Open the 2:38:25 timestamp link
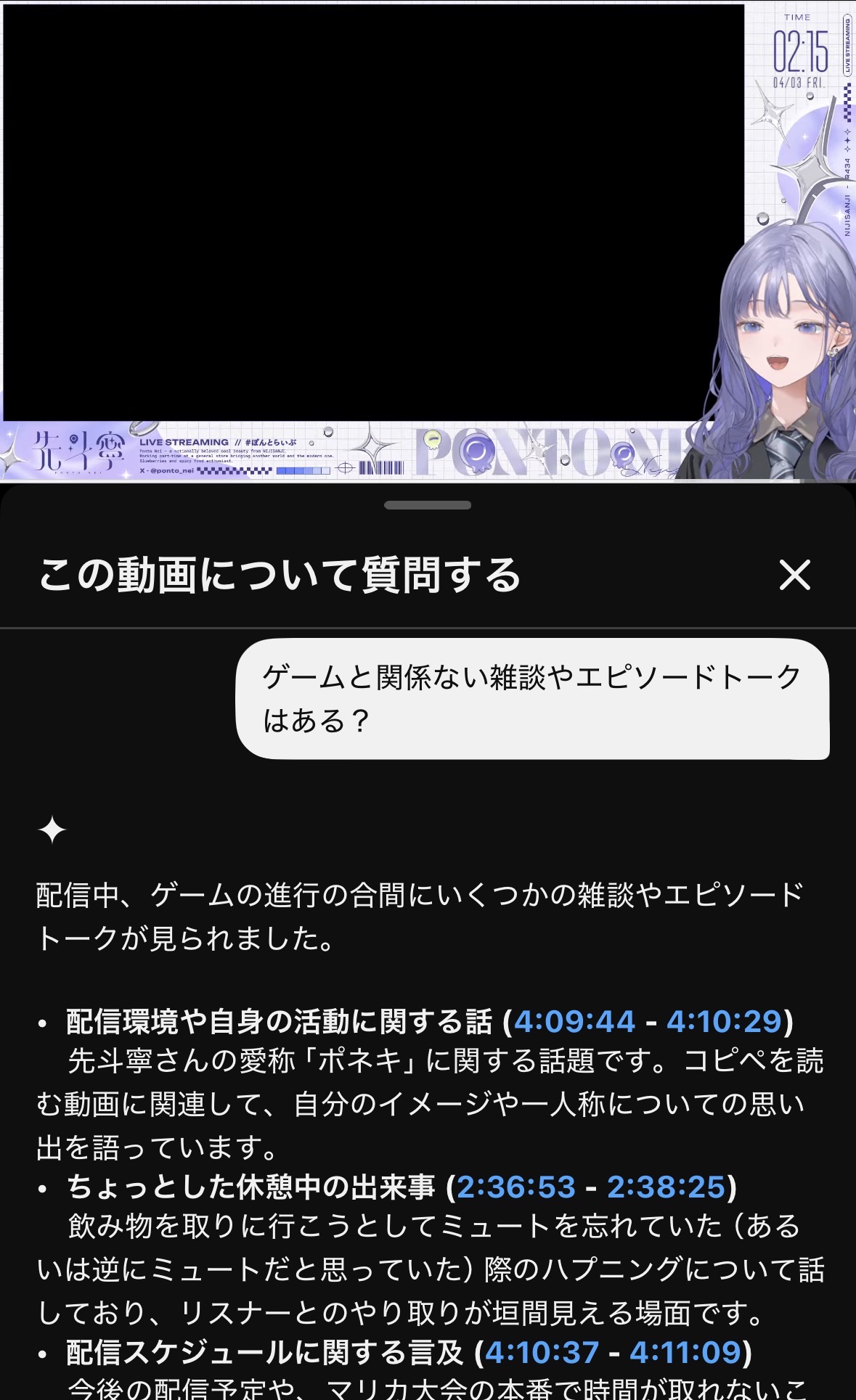Screen dimensions: 856x1400 point(666,1187)
